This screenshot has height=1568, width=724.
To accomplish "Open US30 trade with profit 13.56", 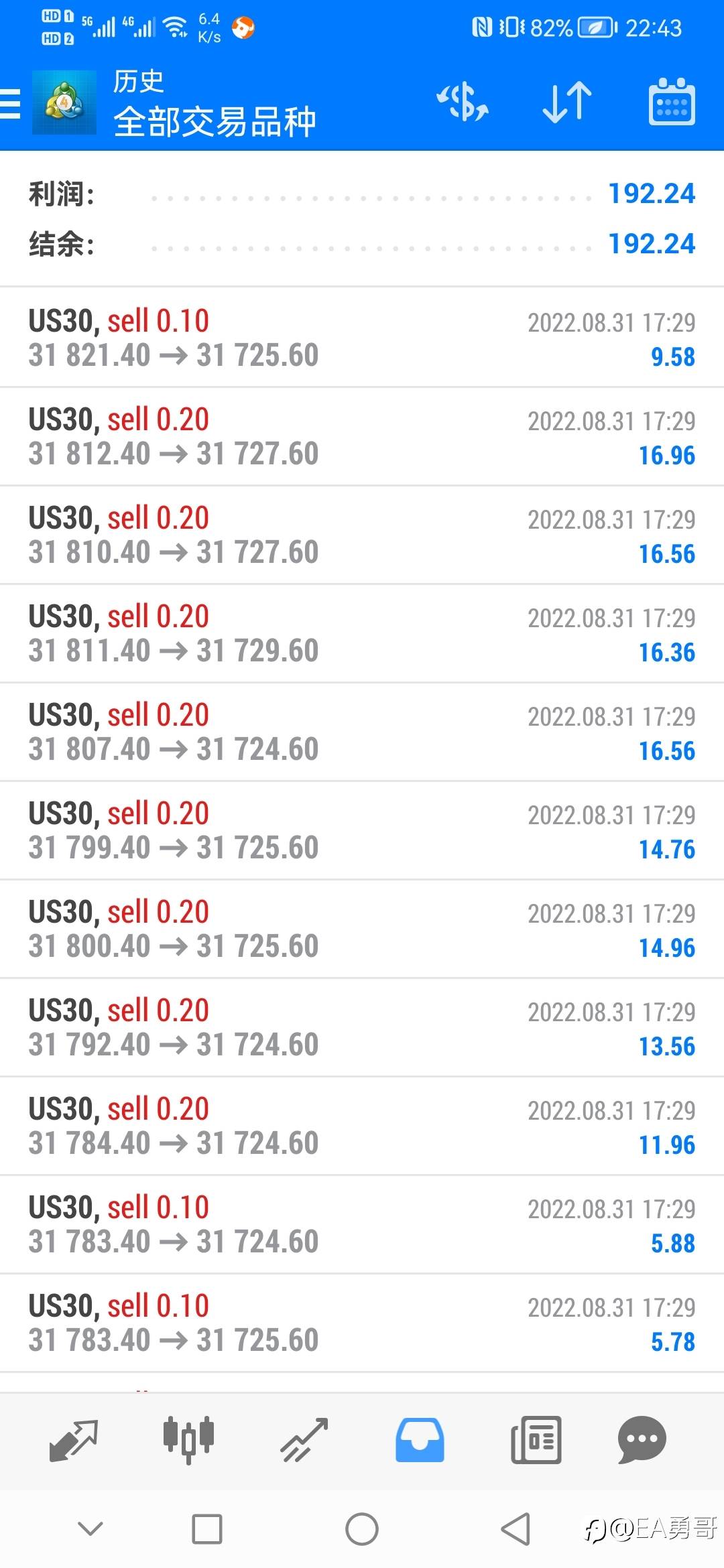I will click(x=362, y=1027).
